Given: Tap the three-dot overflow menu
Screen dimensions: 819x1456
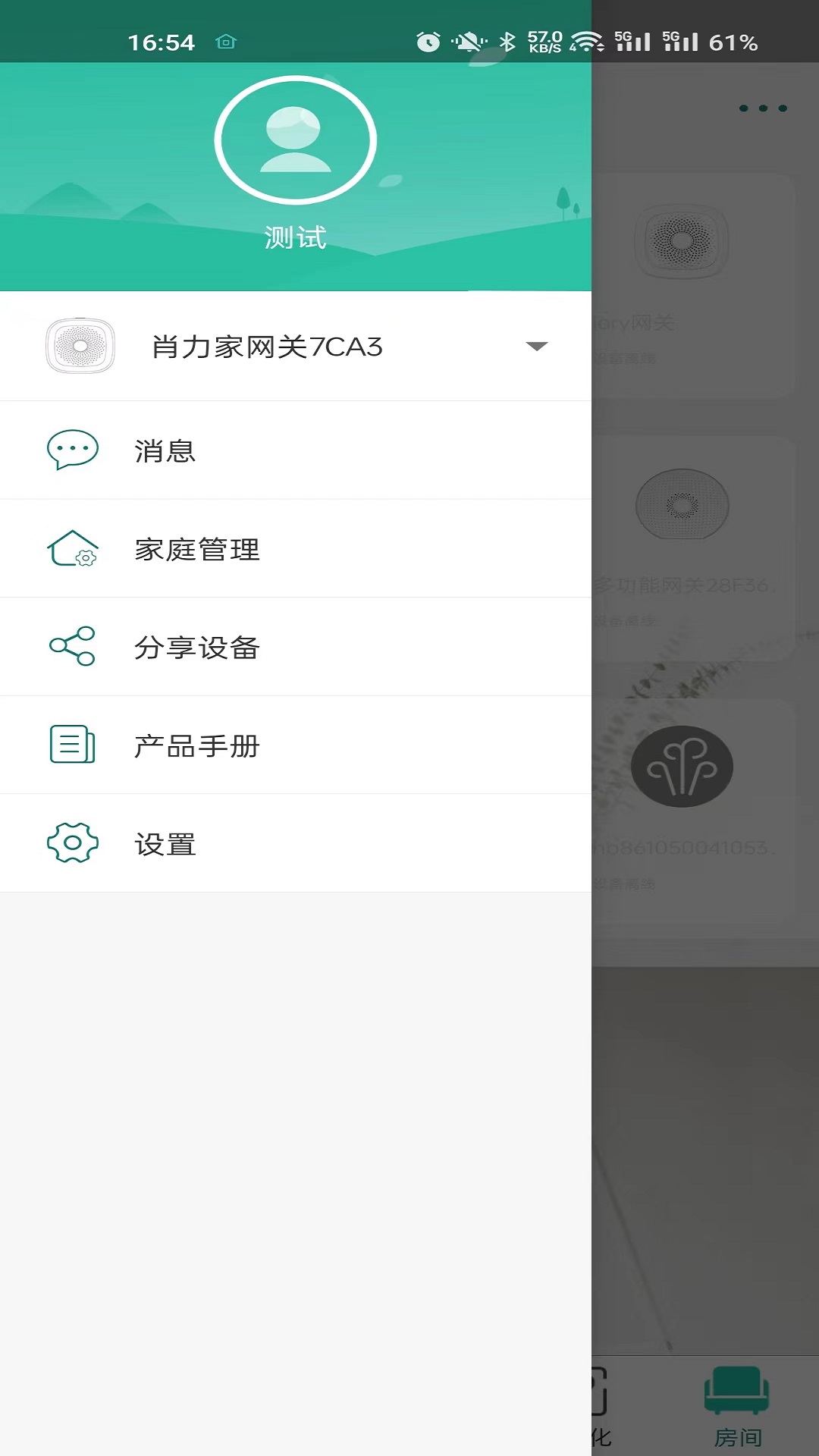Looking at the screenshot, I should coord(763,108).
